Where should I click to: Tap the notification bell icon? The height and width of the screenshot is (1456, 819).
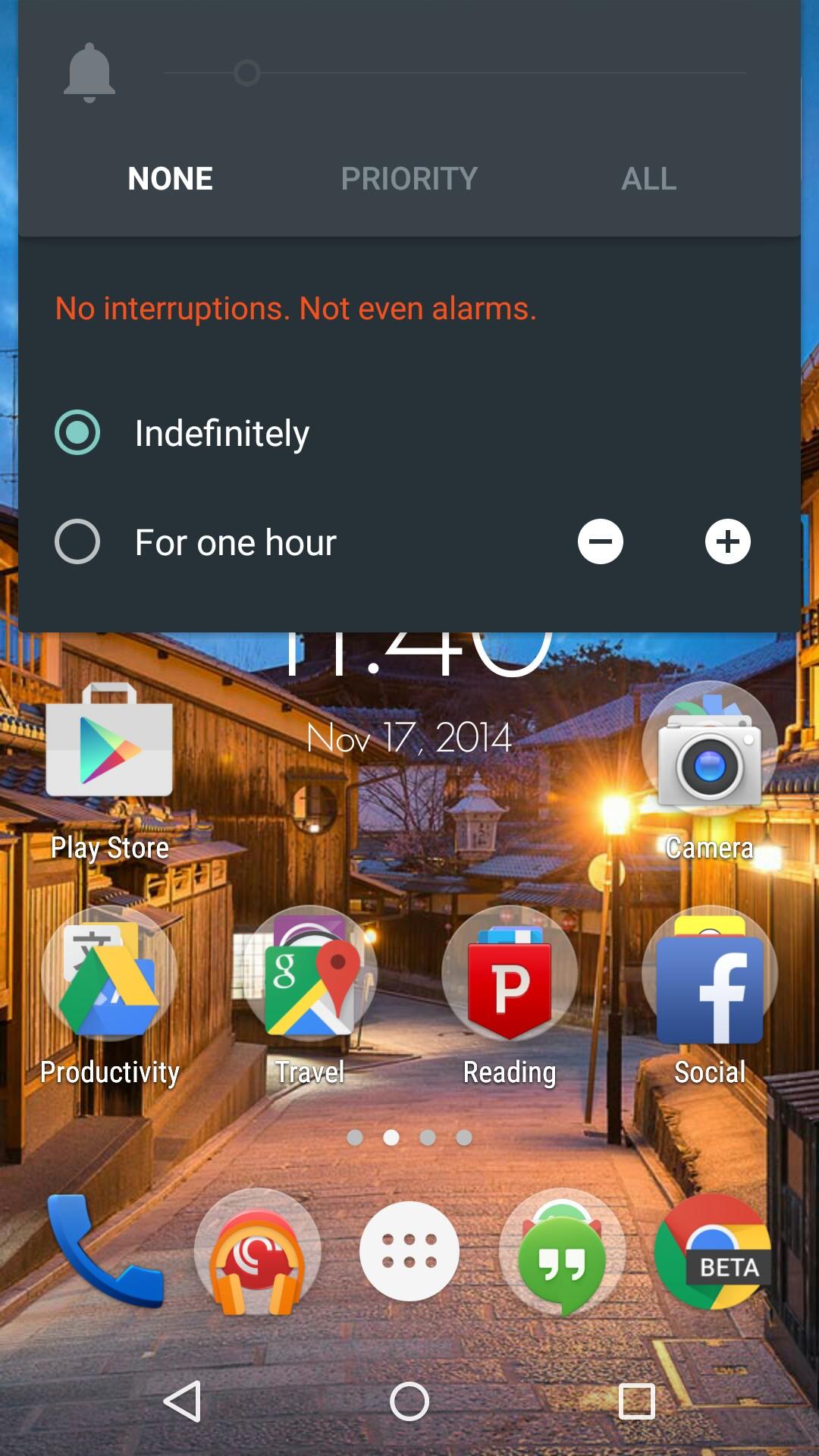coord(89,73)
